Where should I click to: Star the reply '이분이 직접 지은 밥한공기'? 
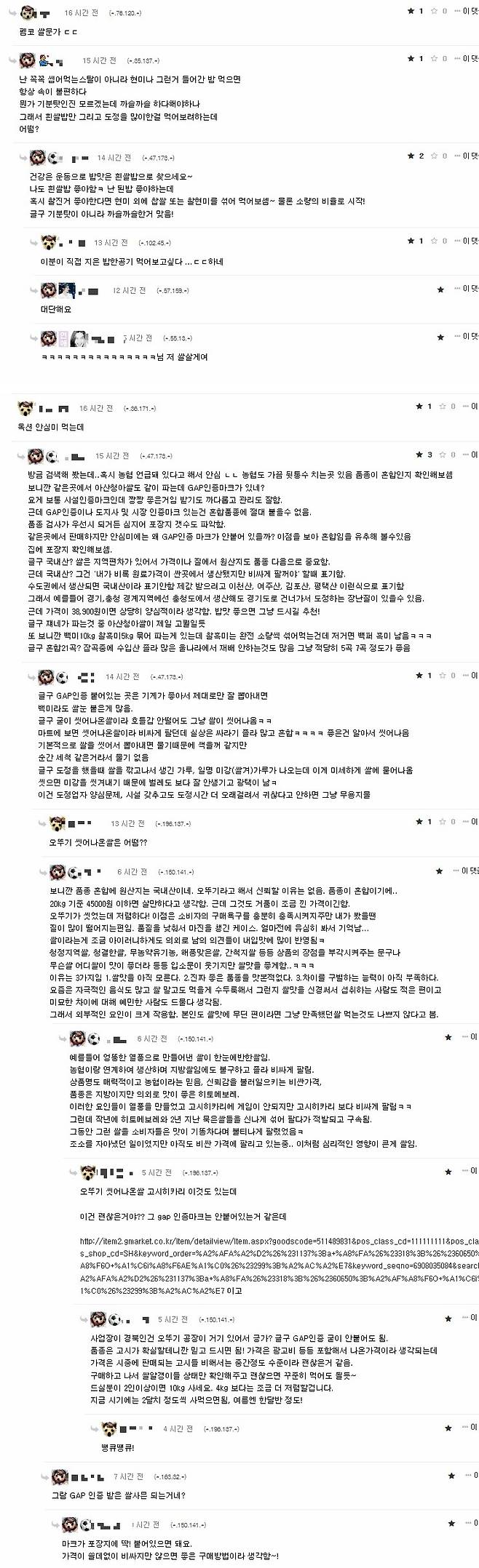pyautogui.click(x=410, y=241)
